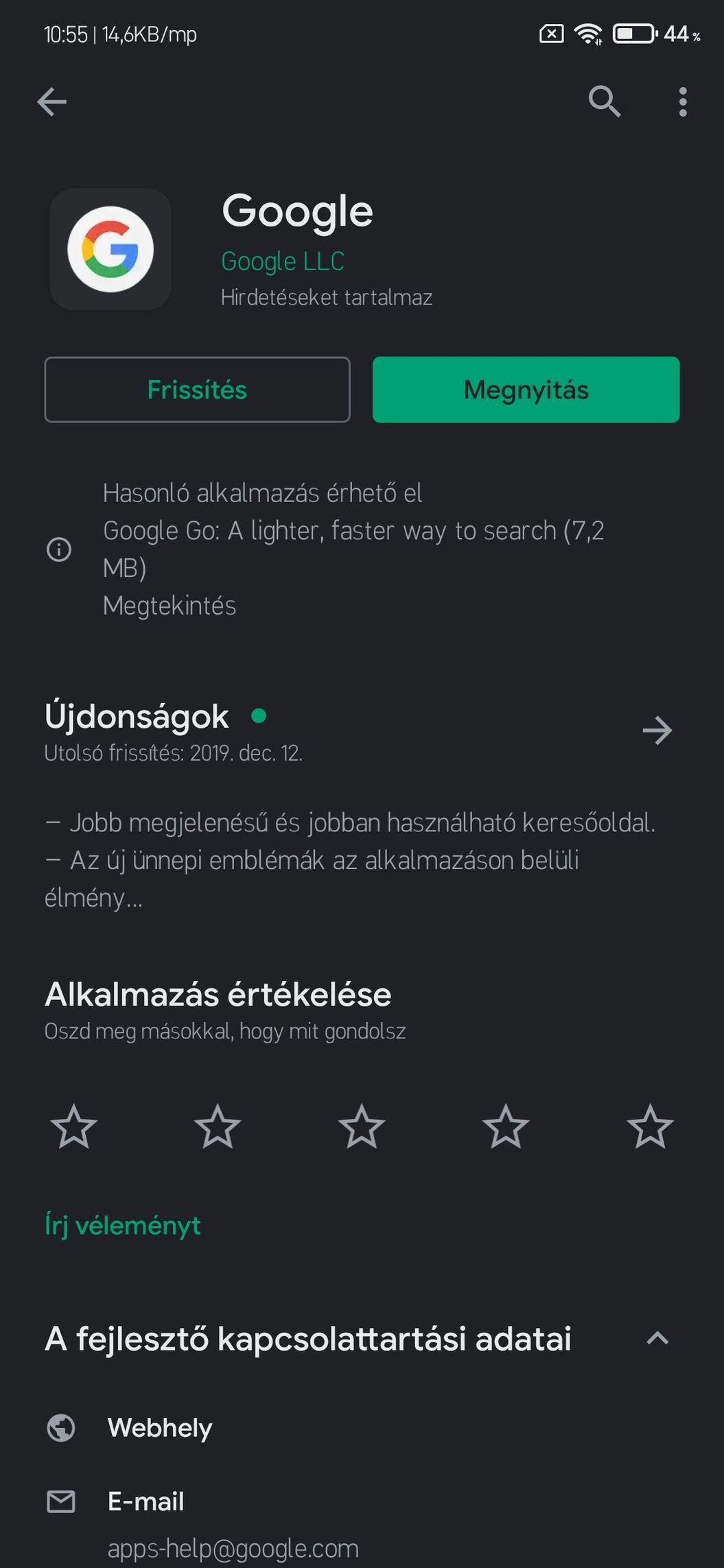
Task: Tap the Frissítés update button
Action: [197, 390]
